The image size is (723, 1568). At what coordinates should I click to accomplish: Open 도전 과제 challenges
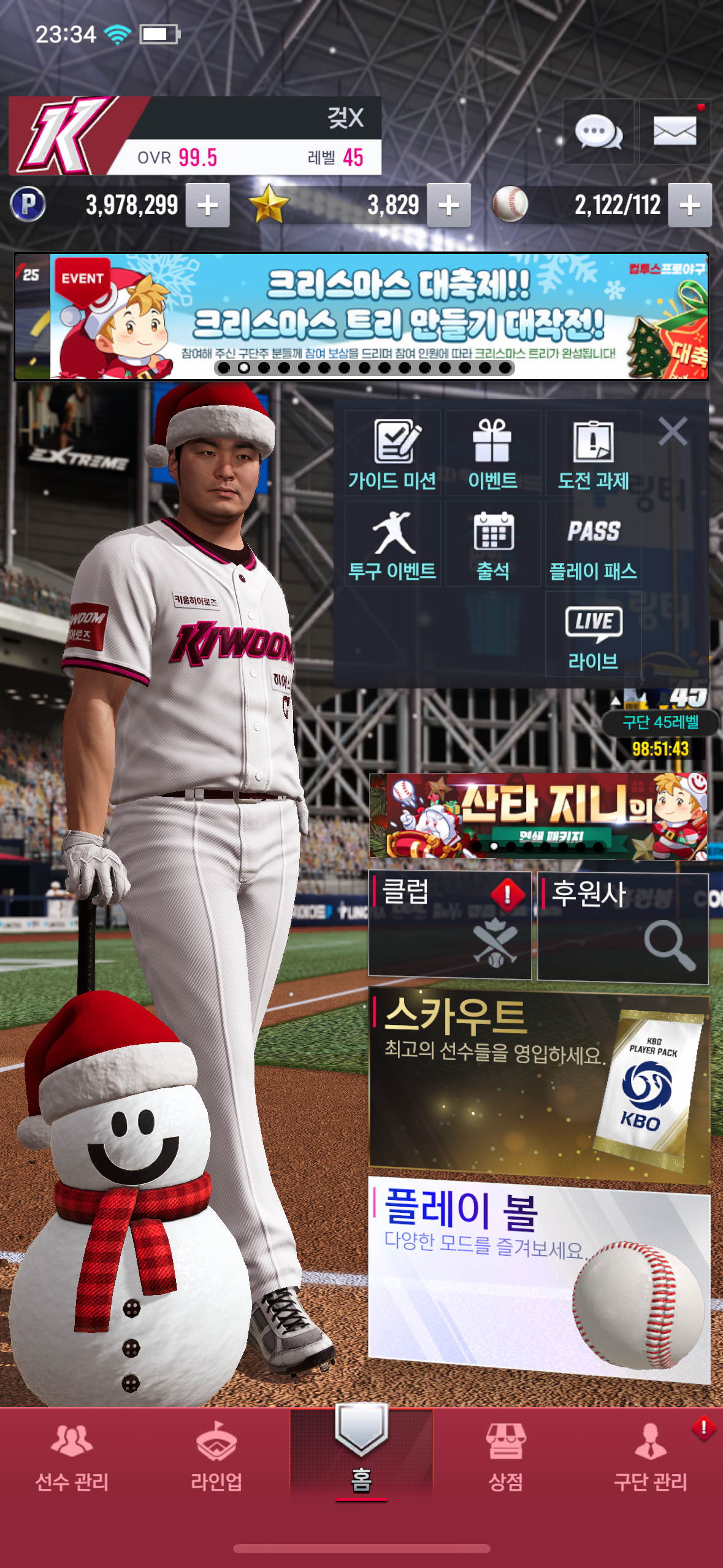[x=593, y=454]
